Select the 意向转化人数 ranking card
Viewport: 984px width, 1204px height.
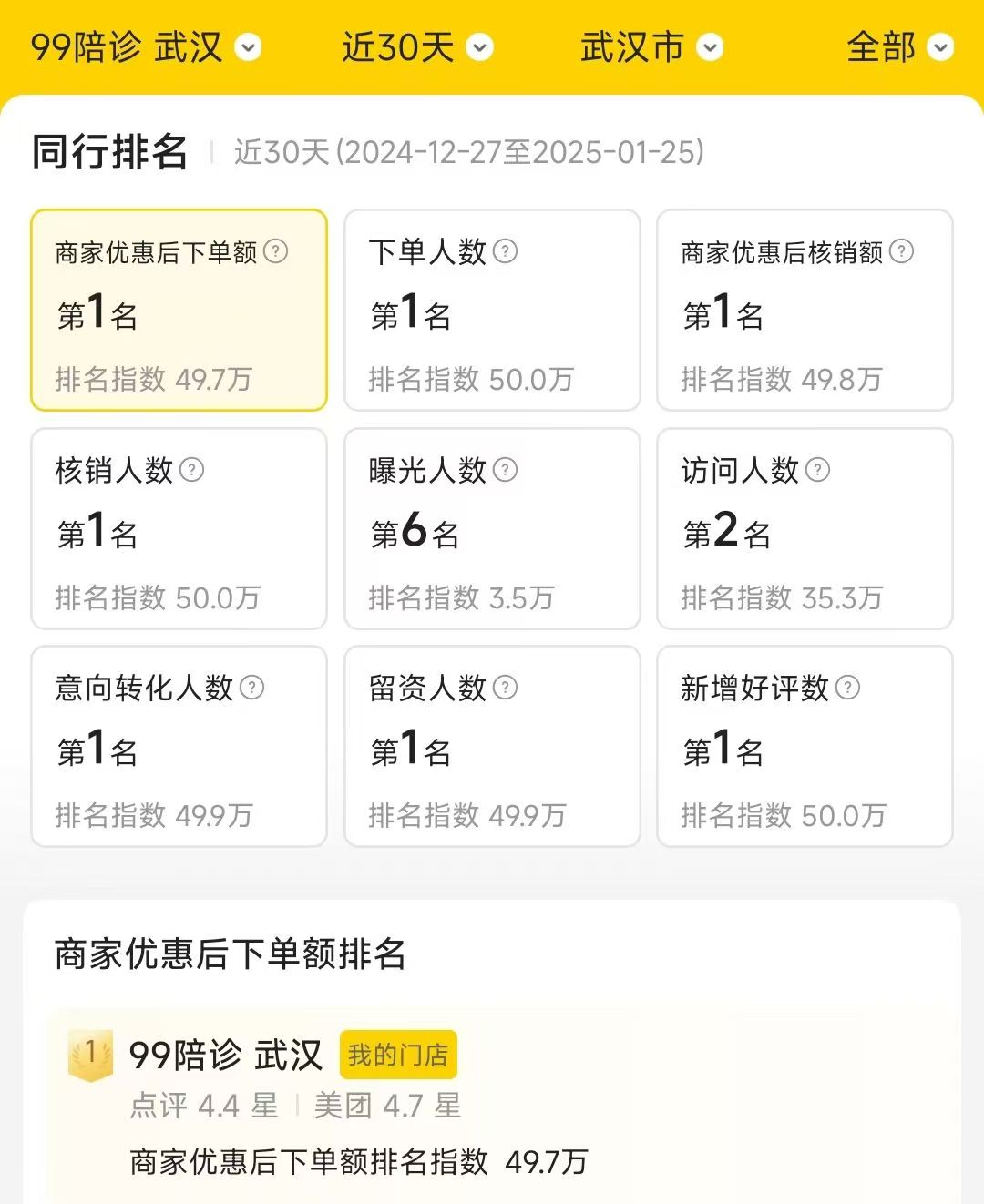pos(179,747)
